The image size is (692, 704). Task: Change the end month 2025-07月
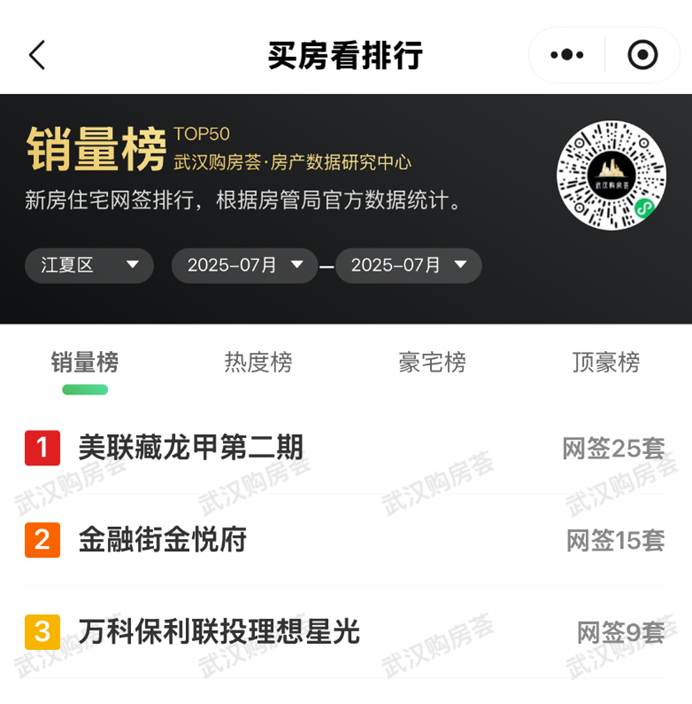(x=408, y=265)
